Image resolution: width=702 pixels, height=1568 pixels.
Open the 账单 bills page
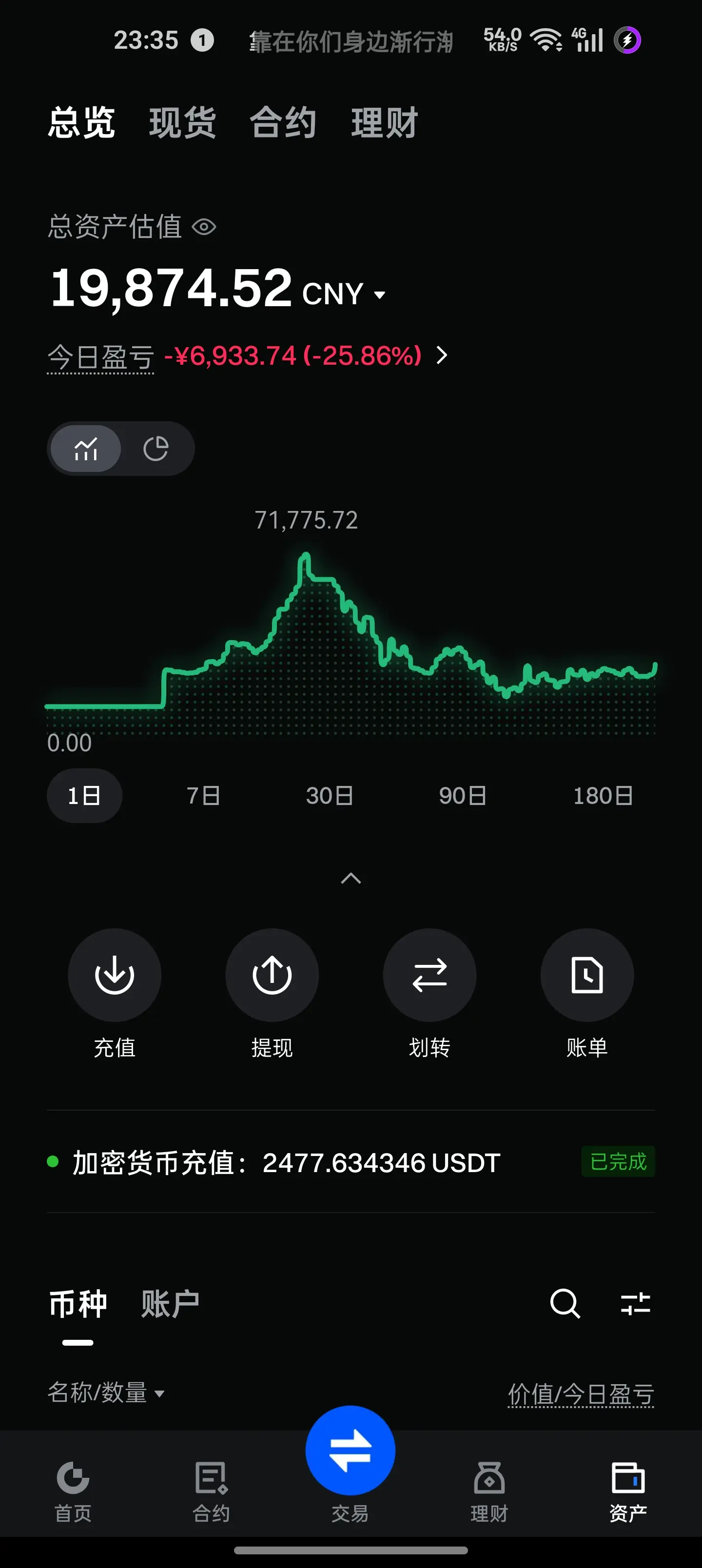click(x=587, y=993)
